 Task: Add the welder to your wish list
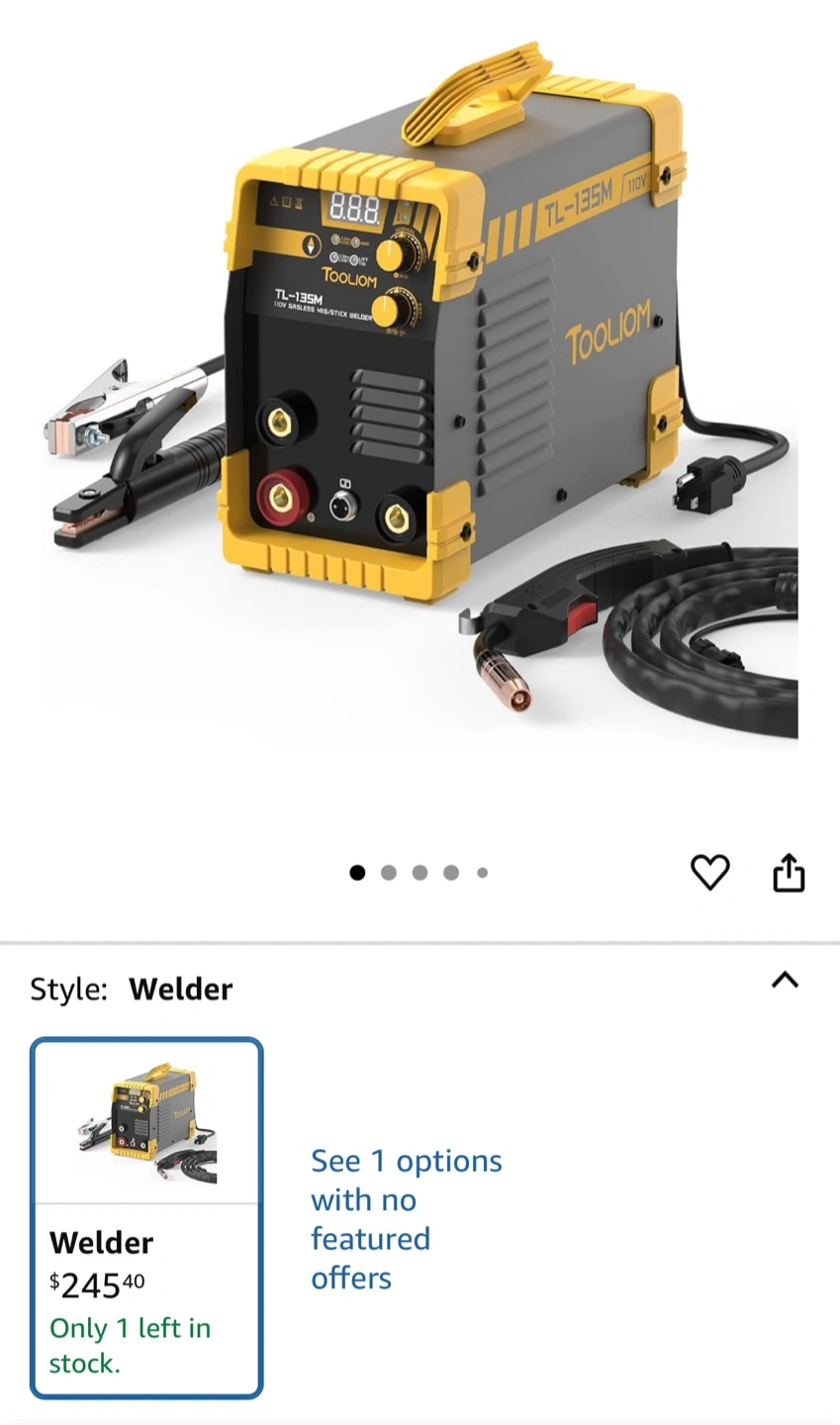[x=709, y=872]
